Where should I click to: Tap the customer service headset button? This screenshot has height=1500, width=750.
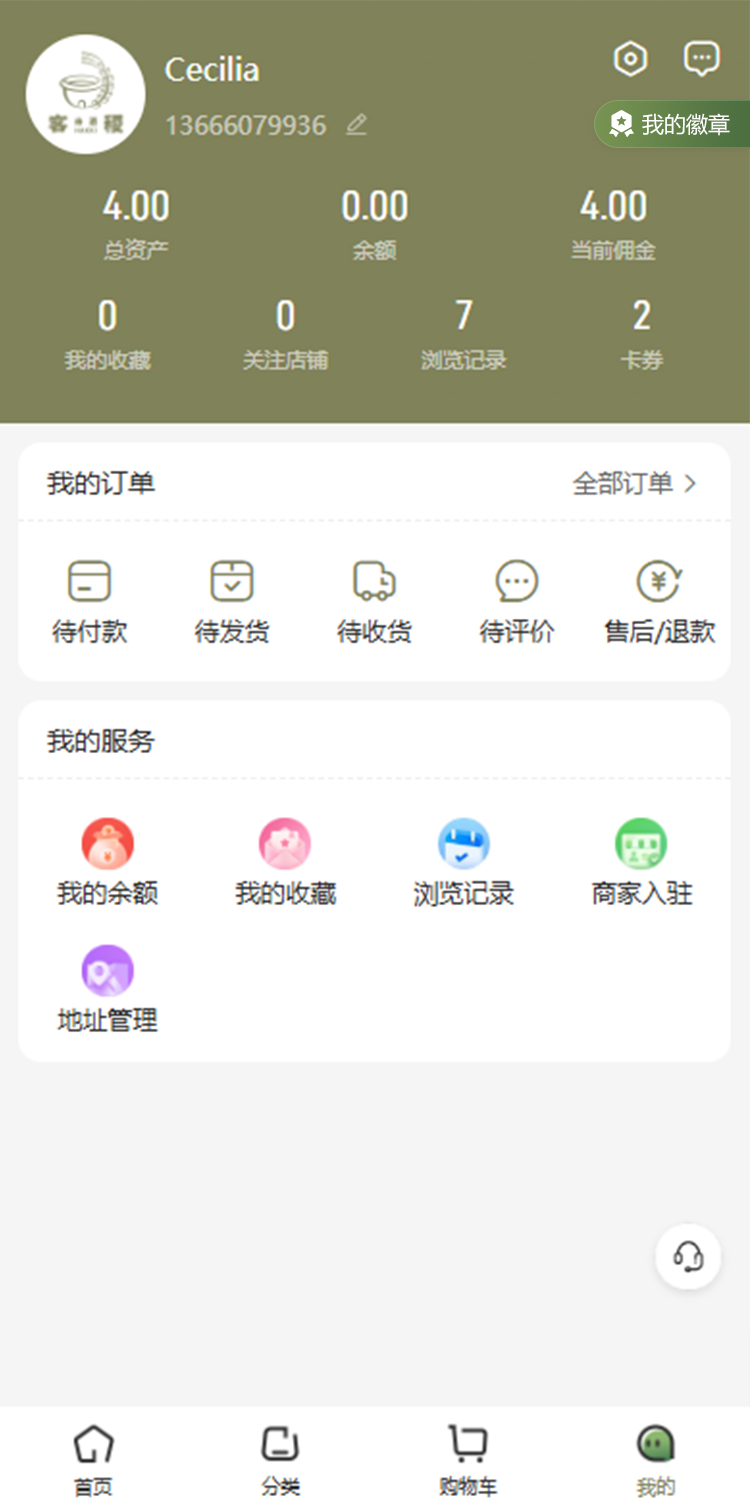688,1256
